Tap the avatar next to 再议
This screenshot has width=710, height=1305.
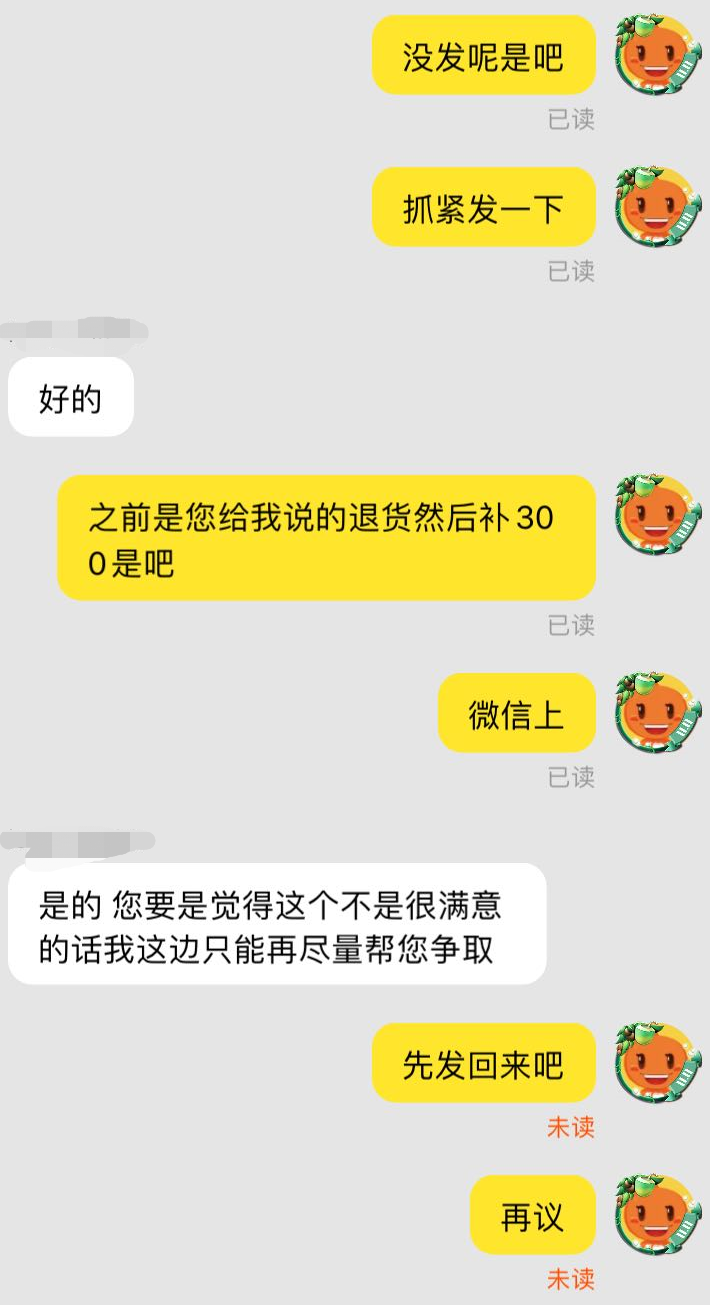656,1214
